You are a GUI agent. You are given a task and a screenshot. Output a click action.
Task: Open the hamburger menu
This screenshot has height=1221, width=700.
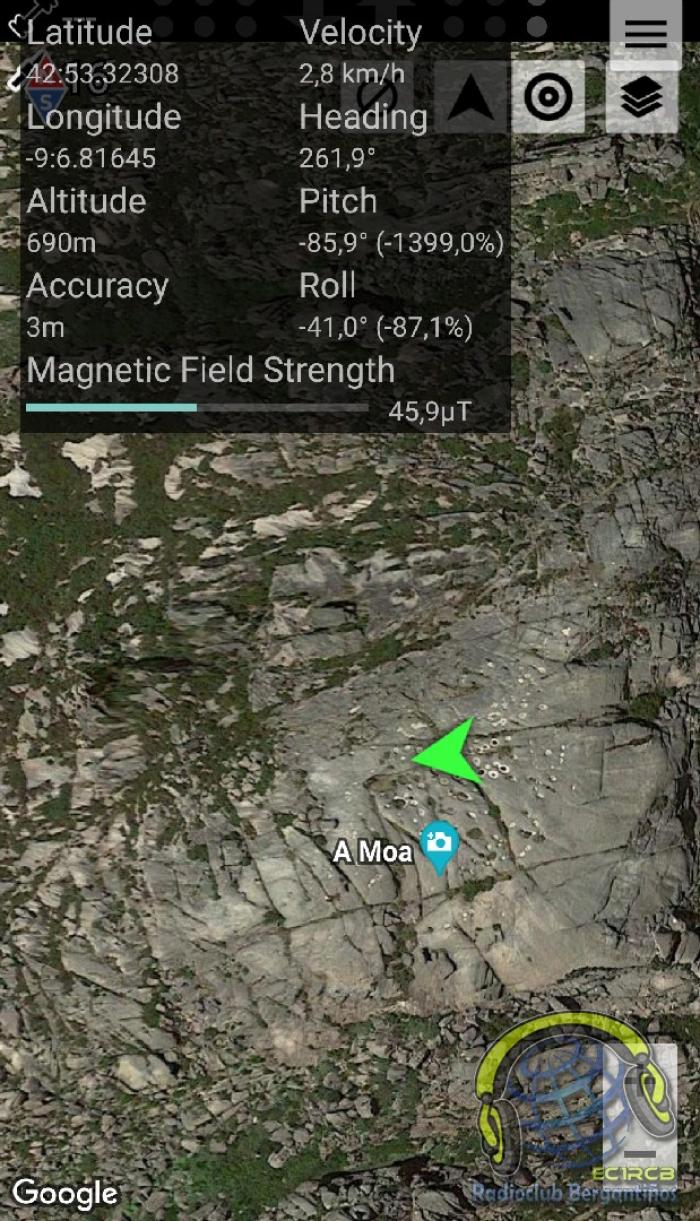click(645, 34)
